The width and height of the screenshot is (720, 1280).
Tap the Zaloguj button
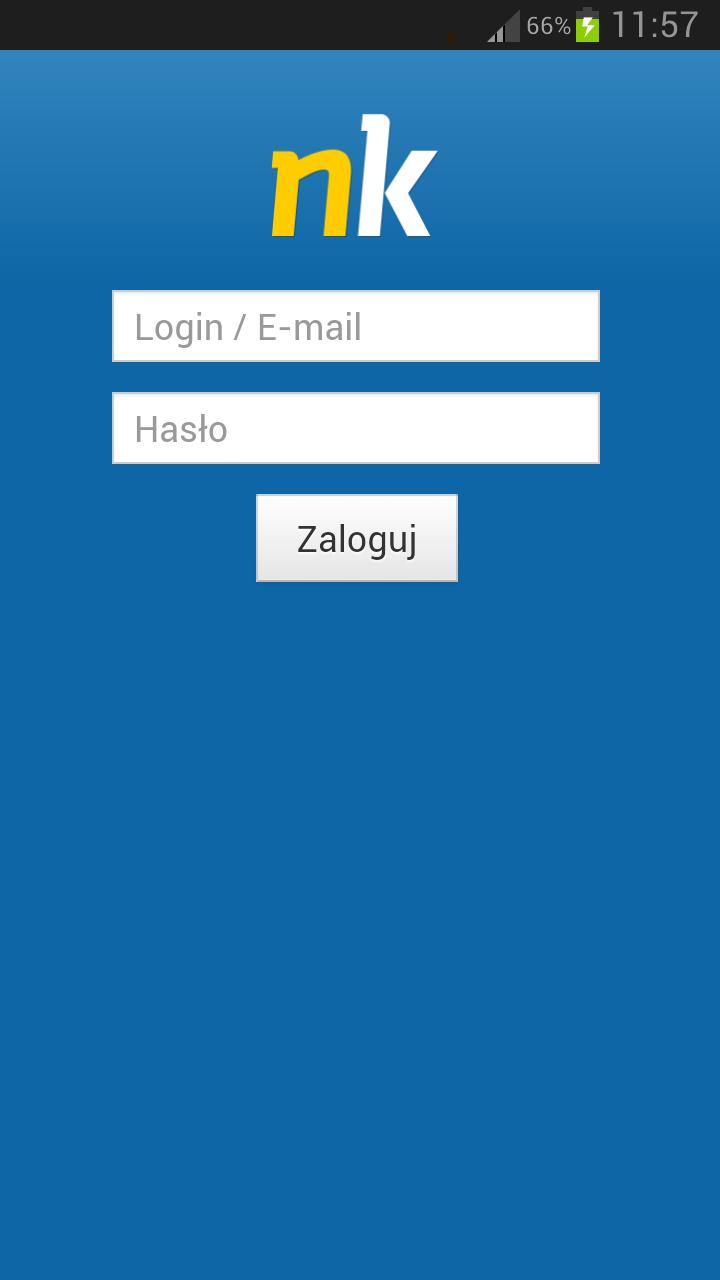pyautogui.click(x=356, y=538)
